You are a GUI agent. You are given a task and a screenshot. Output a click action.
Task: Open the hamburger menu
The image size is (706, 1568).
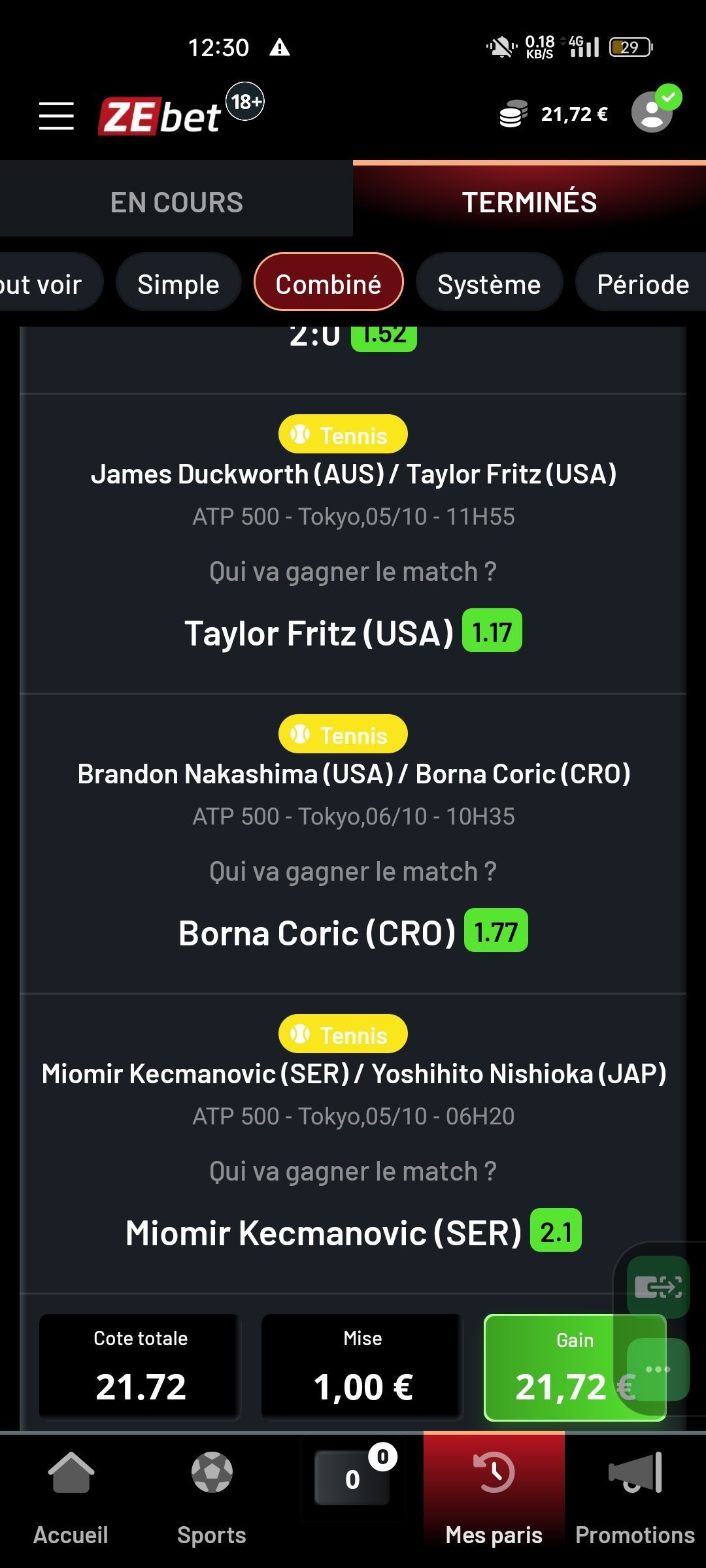coord(56,116)
